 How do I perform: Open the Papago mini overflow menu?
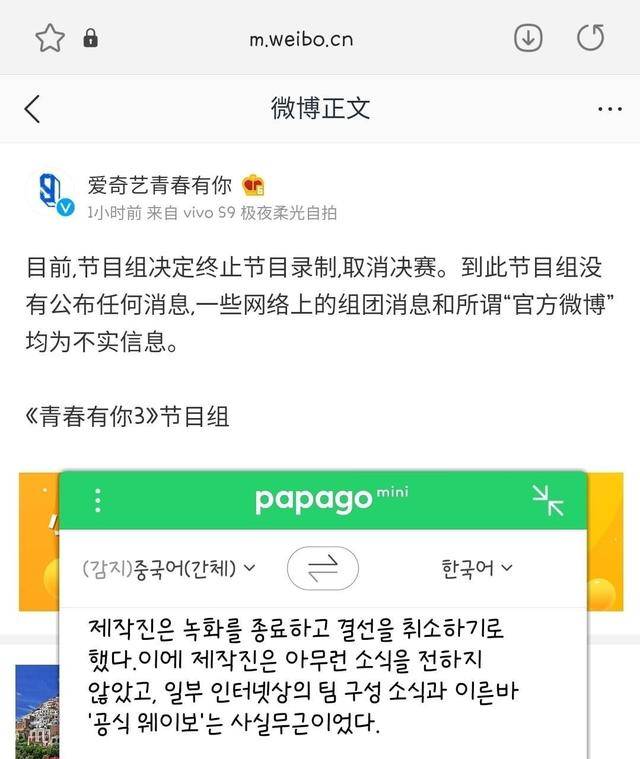(97, 500)
